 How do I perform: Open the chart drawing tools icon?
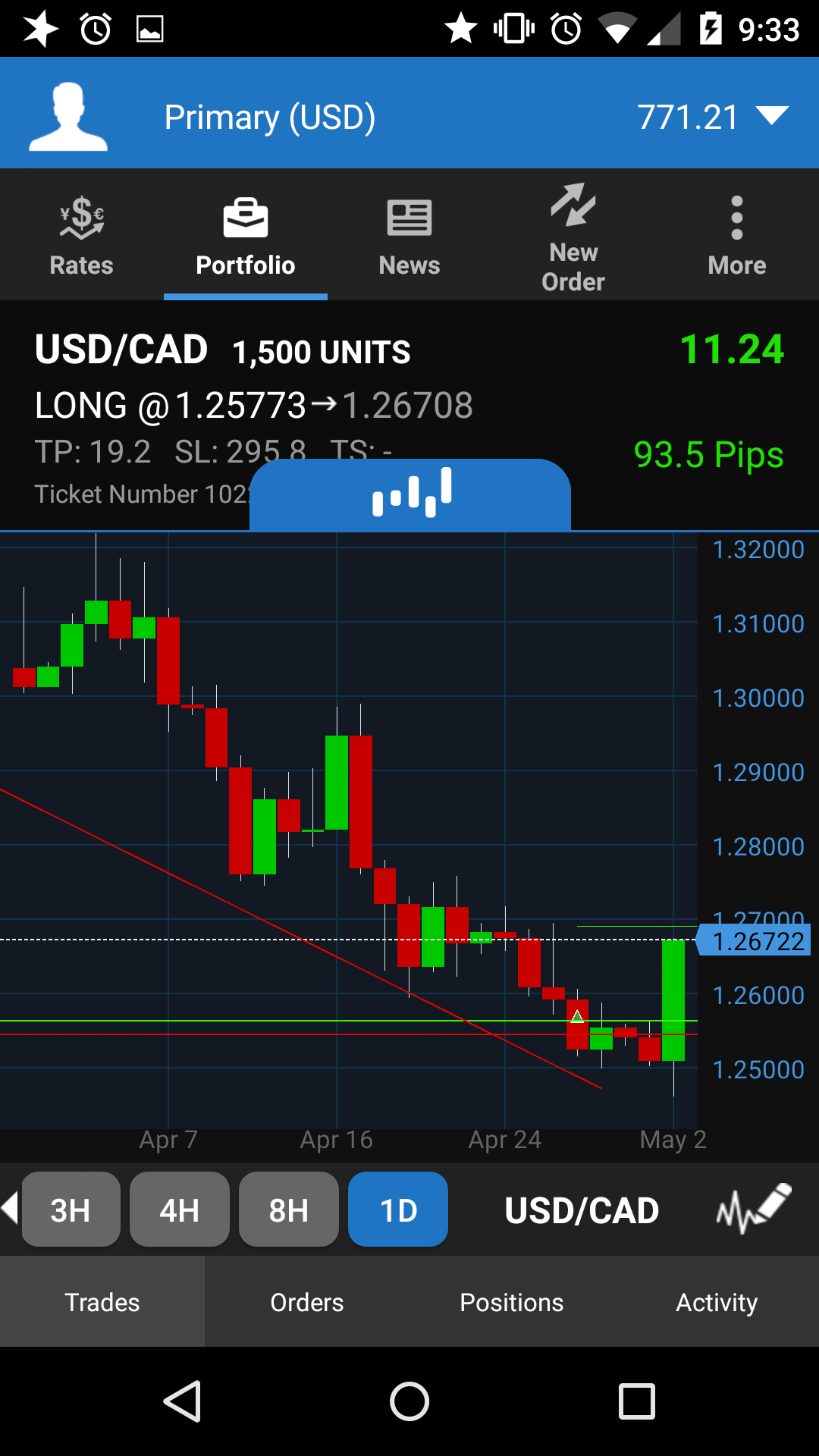[754, 1210]
